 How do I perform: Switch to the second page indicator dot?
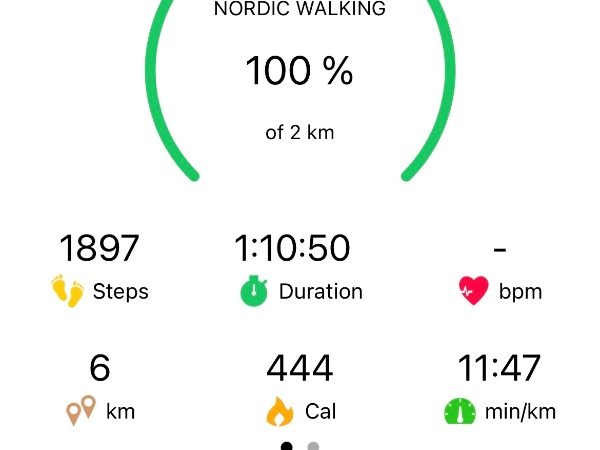click(x=313, y=446)
